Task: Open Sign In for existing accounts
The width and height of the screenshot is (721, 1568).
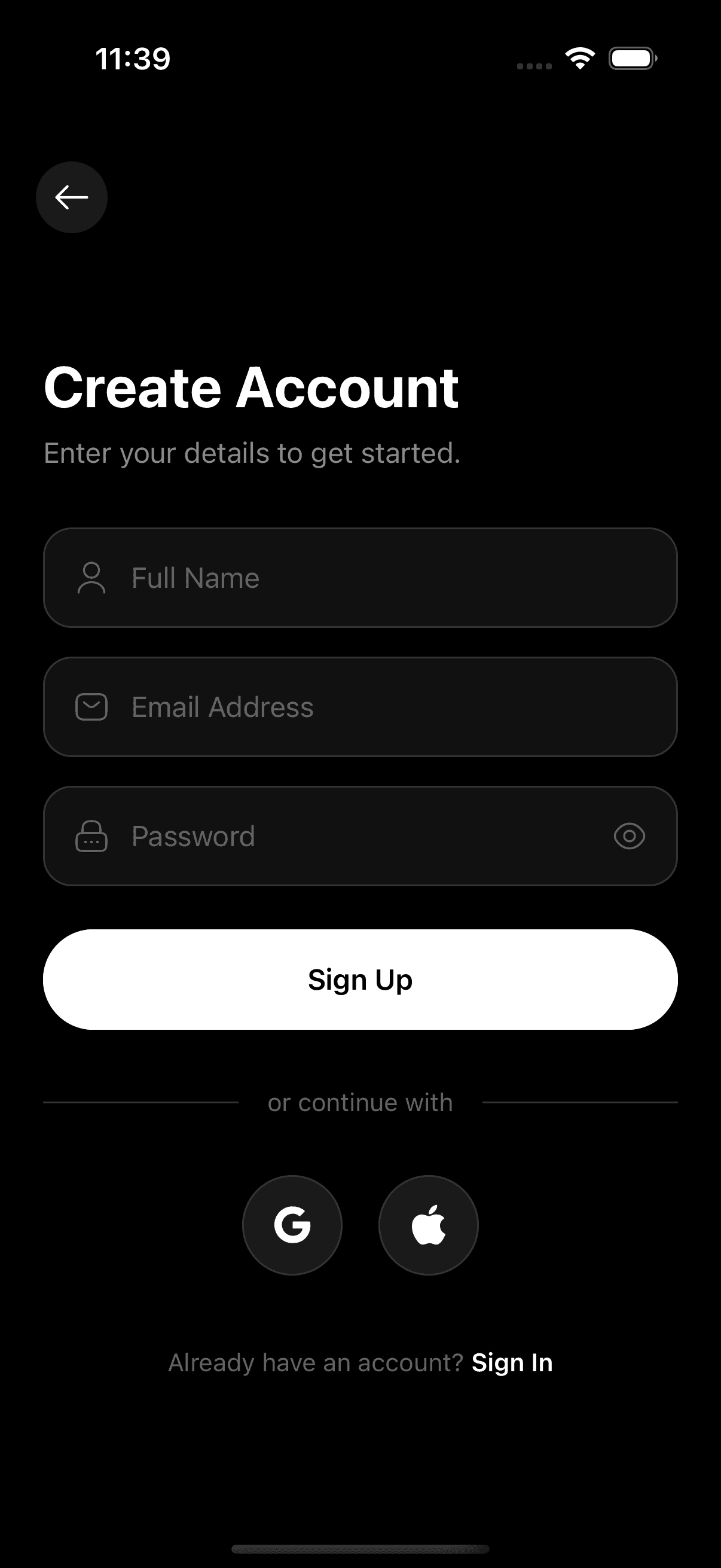Action: point(513,1362)
